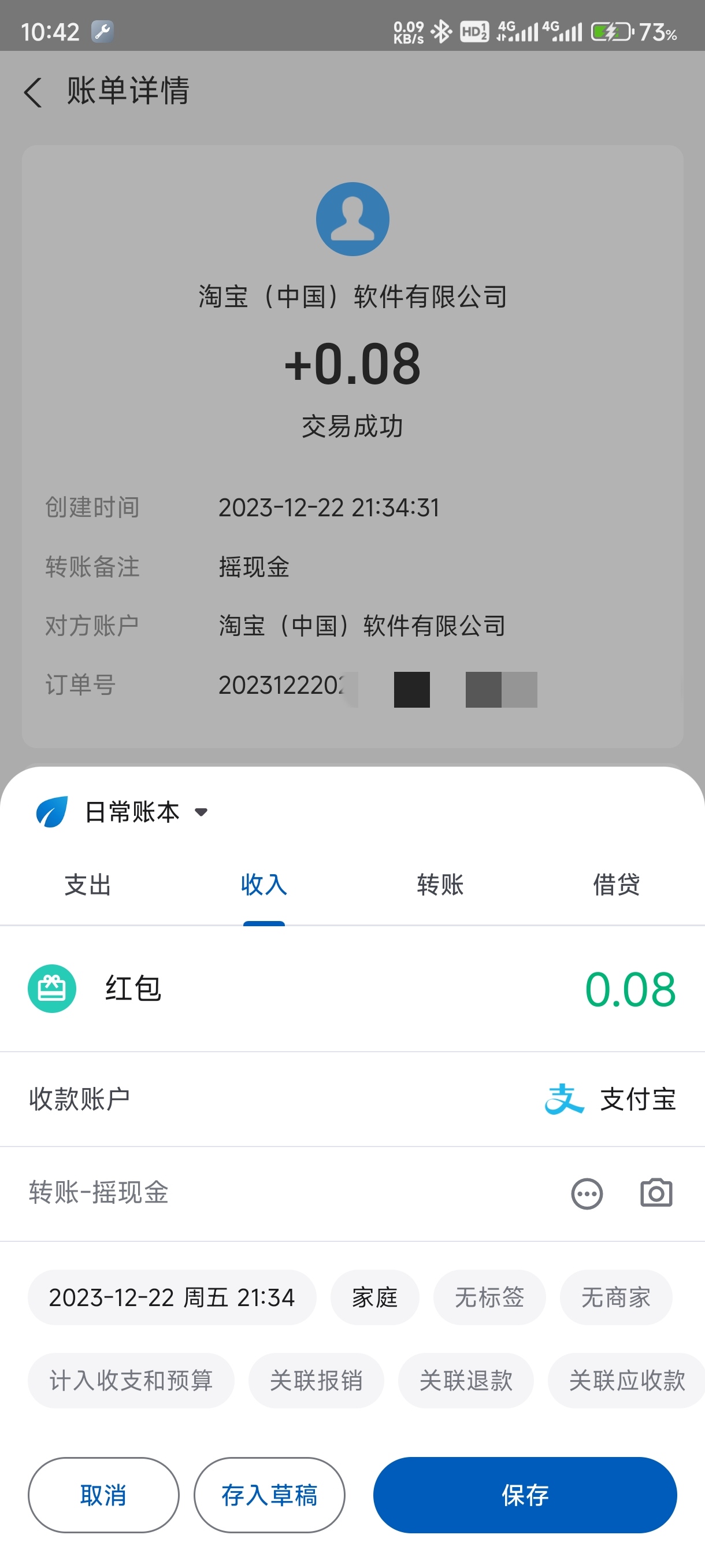The image size is (705, 1568).
Task: Toggle 计入收支和预算 chip
Action: (131, 1381)
